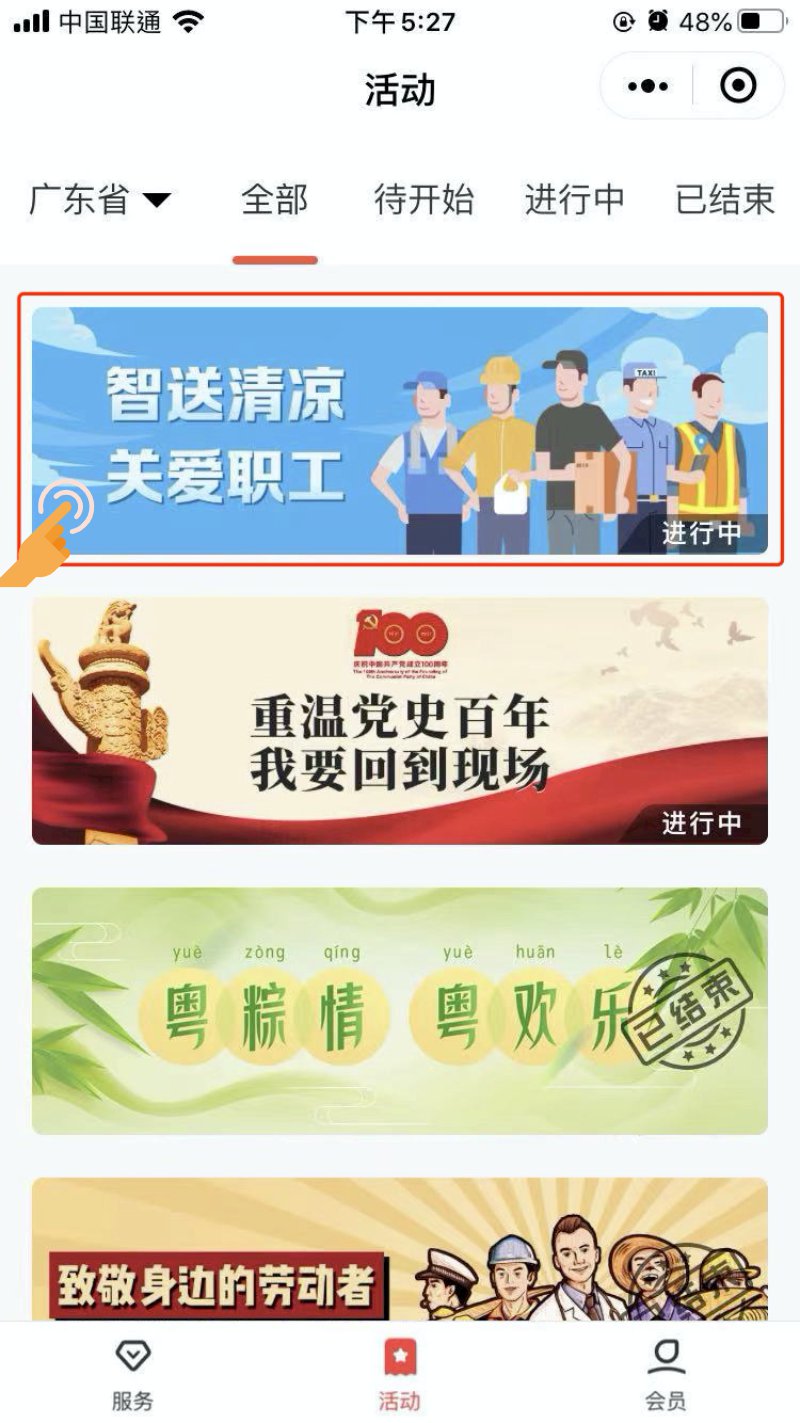Close the mini program with the circle icon
Image resolution: width=800 pixels, height=1423 pixels.
point(738,87)
